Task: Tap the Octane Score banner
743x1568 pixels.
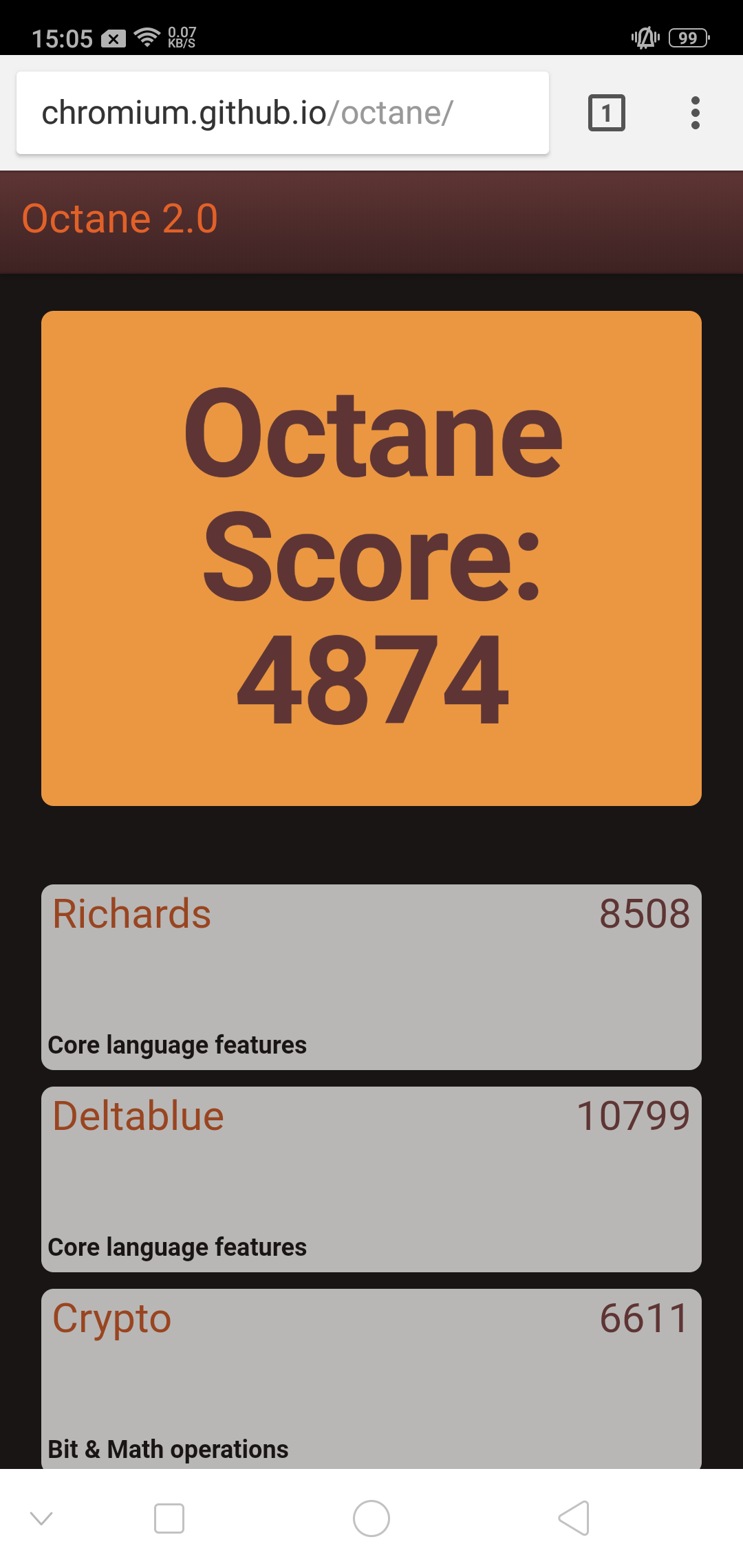Action: click(x=371, y=558)
